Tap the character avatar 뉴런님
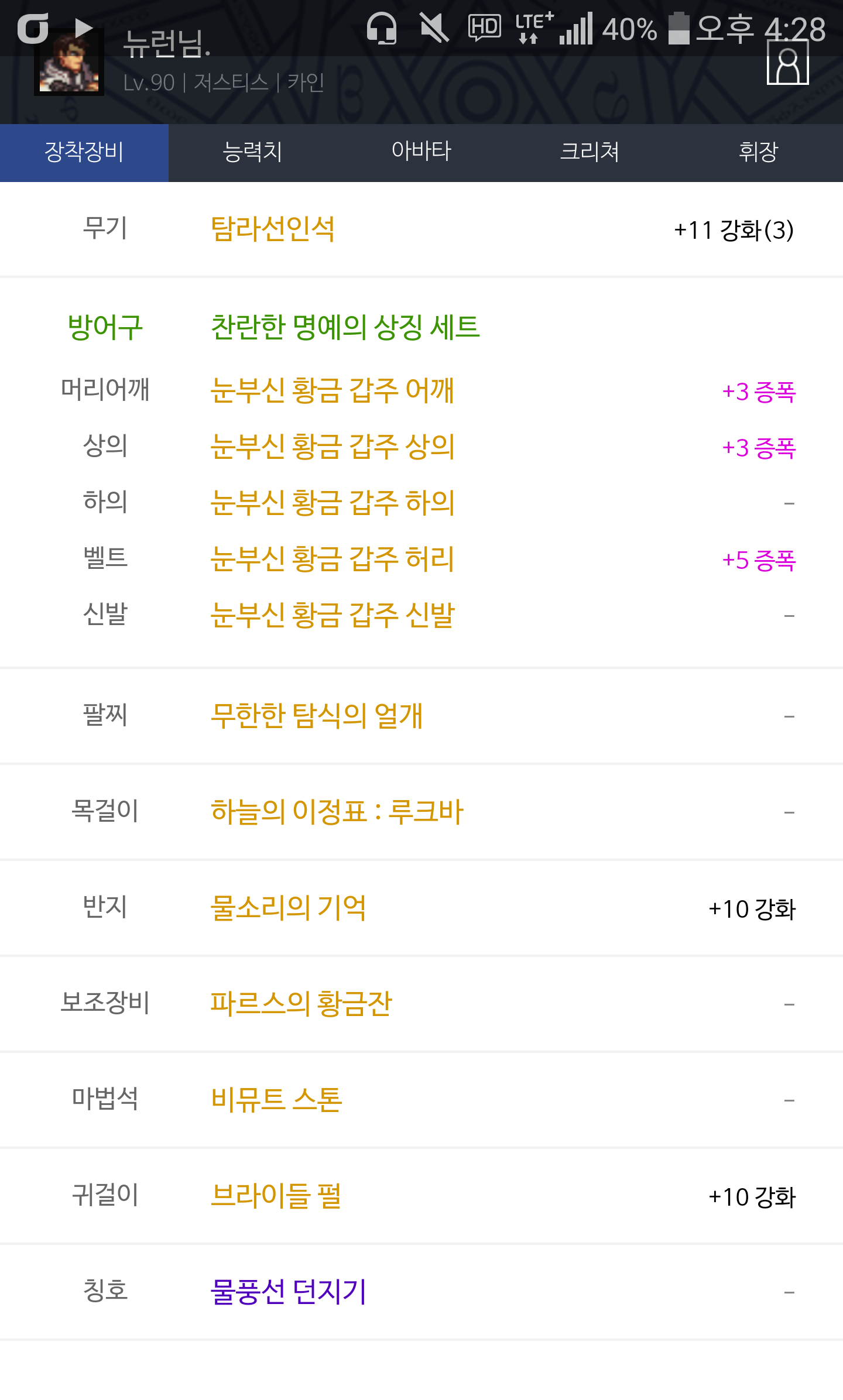This screenshot has height=1400, width=843. coord(69,63)
